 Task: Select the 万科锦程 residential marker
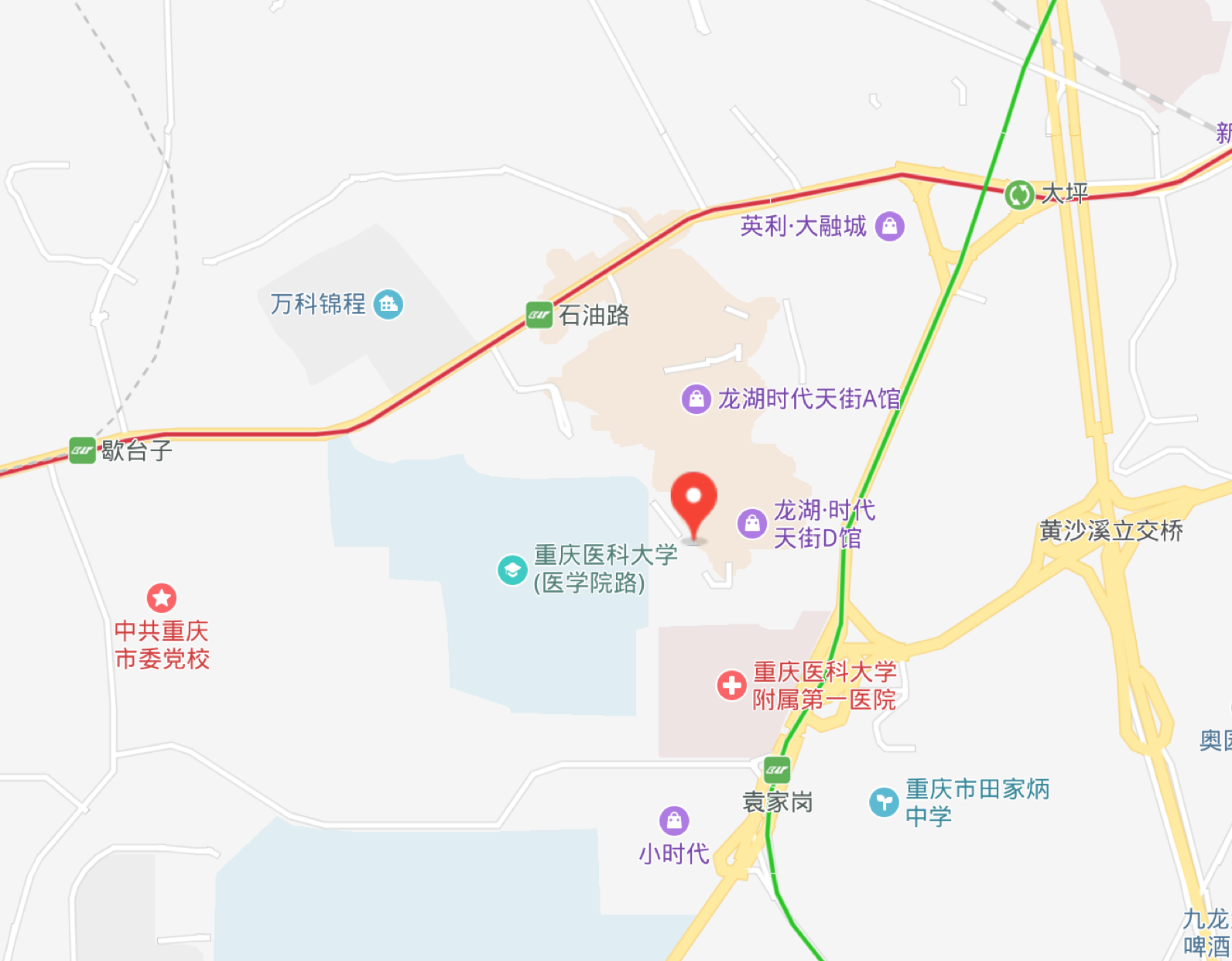tap(388, 304)
